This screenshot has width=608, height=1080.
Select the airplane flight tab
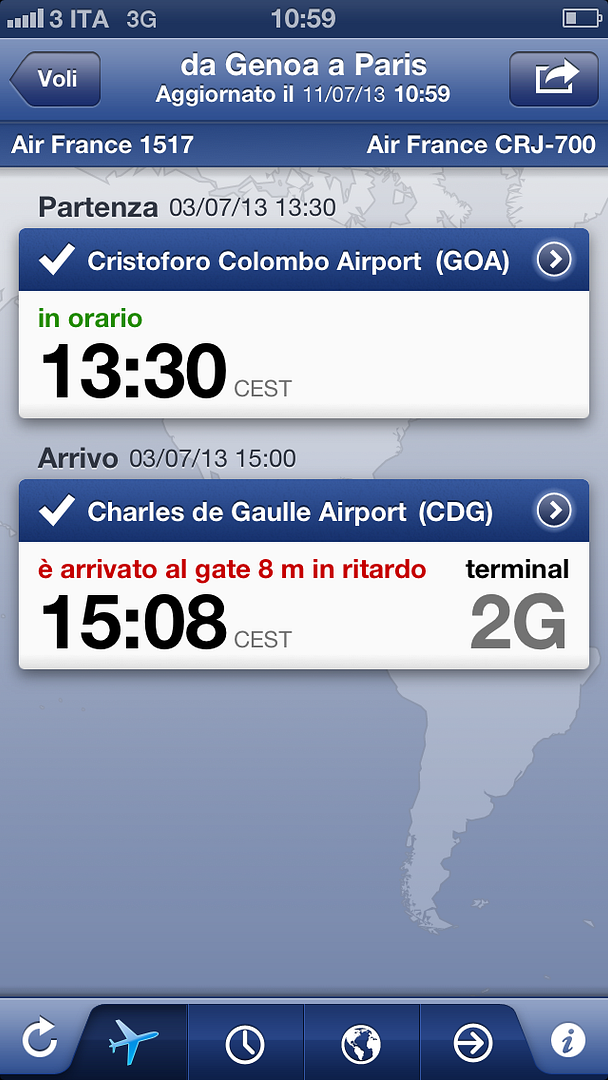point(133,1042)
